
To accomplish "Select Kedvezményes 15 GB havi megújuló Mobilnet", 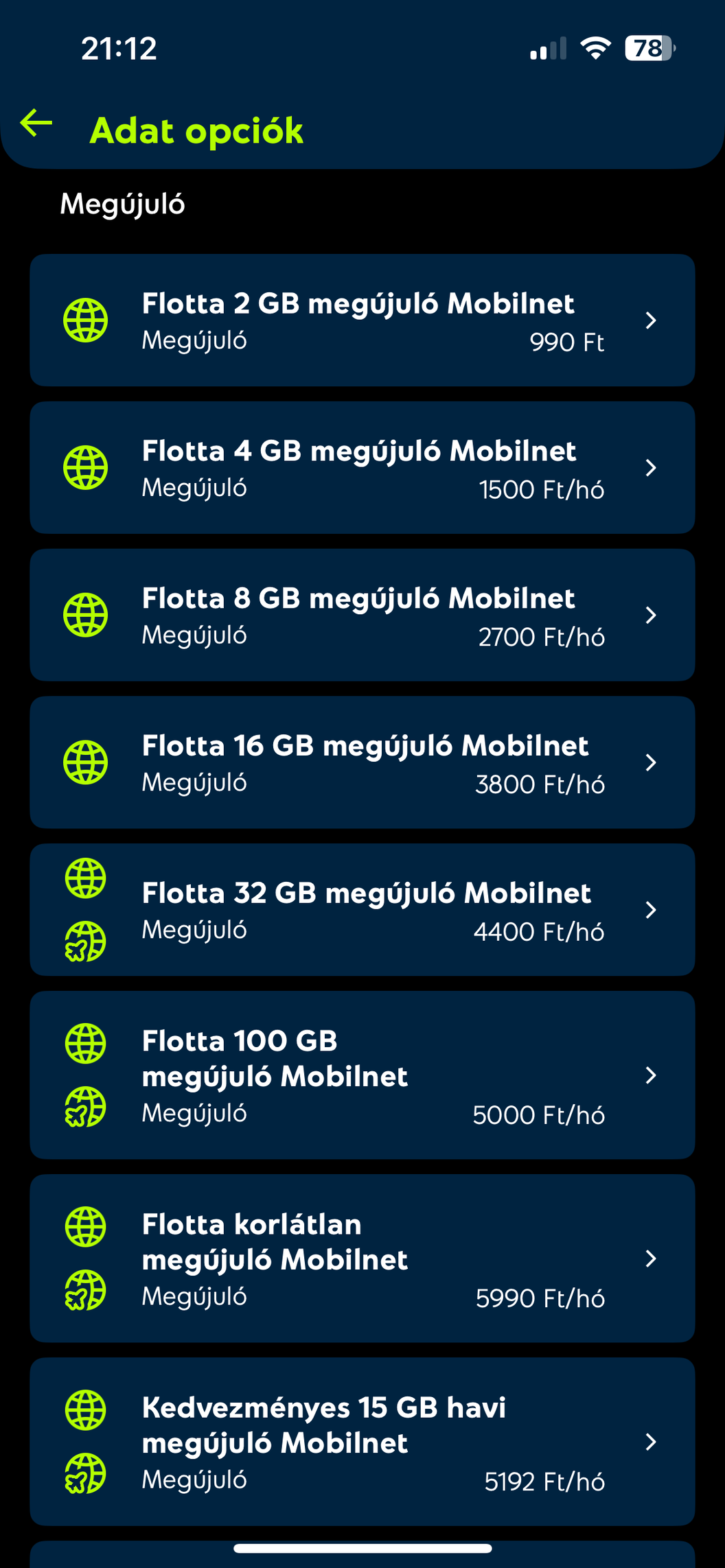I will [362, 1442].
